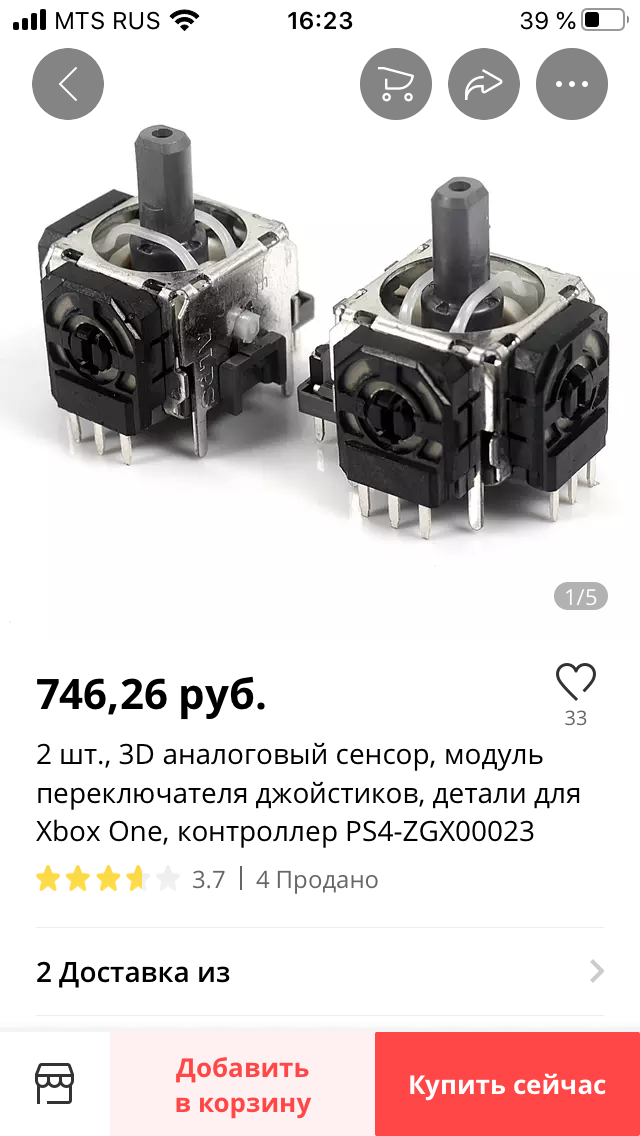The width and height of the screenshot is (640, 1136).
Task: Add this item to the wishlist
Action: [575, 683]
